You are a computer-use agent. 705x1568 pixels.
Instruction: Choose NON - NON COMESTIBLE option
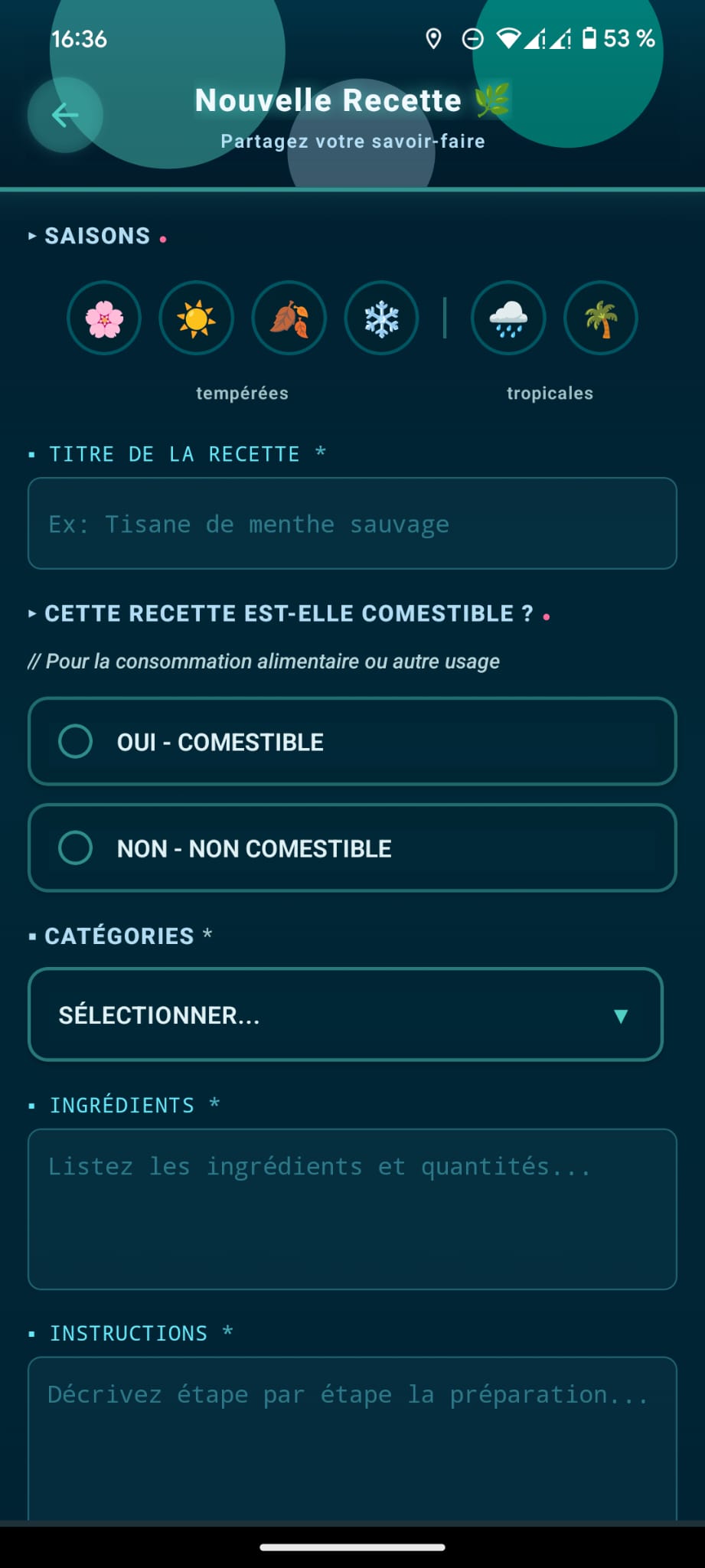click(352, 848)
